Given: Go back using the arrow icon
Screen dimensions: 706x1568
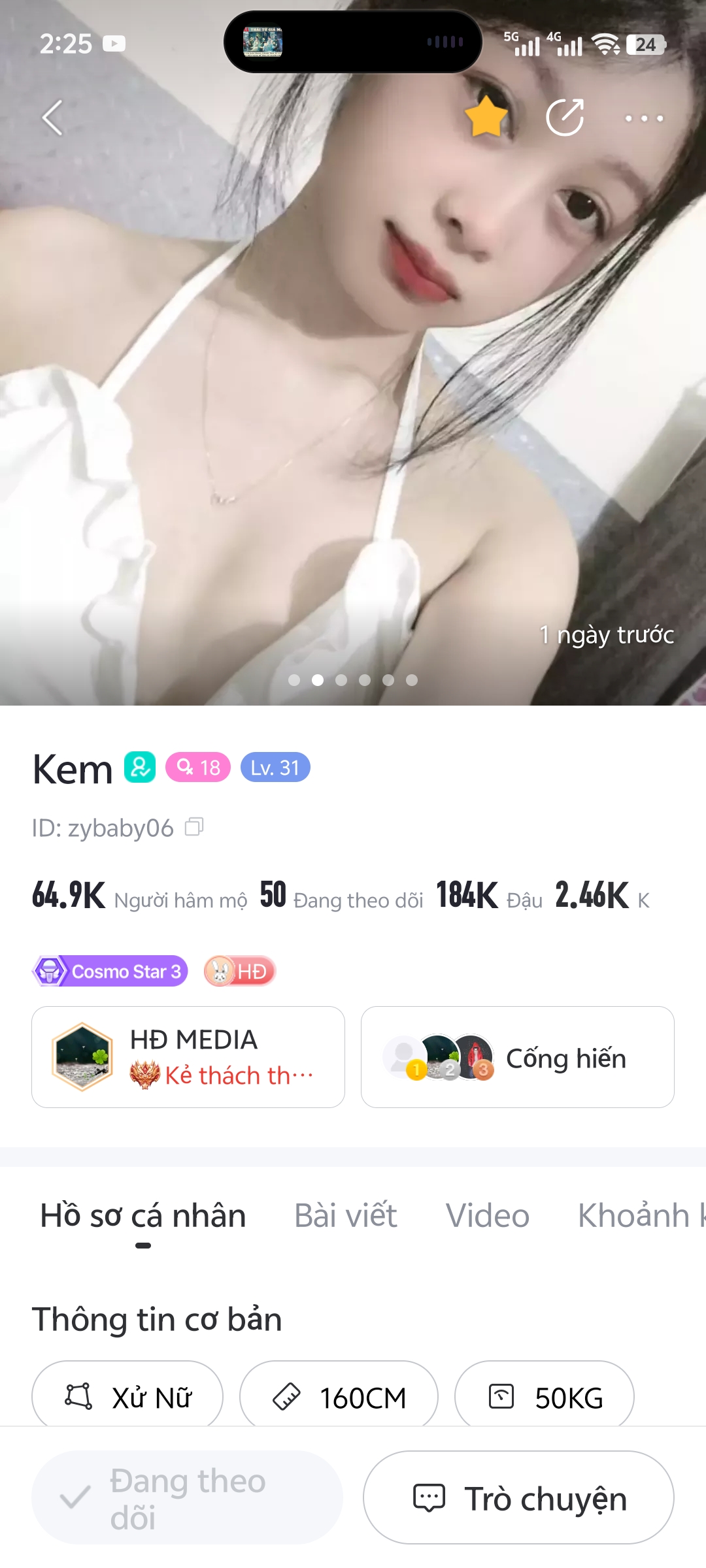Looking at the screenshot, I should coord(52,118).
